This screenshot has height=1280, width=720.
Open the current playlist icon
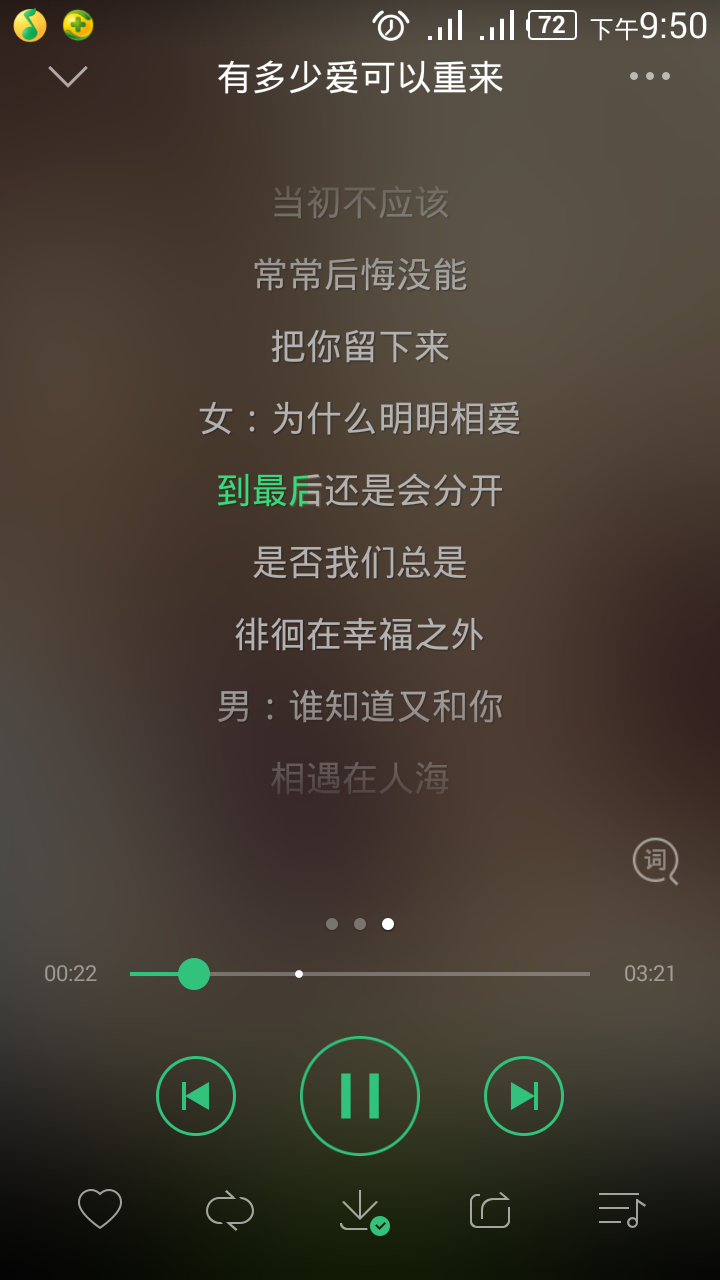(x=619, y=1209)
